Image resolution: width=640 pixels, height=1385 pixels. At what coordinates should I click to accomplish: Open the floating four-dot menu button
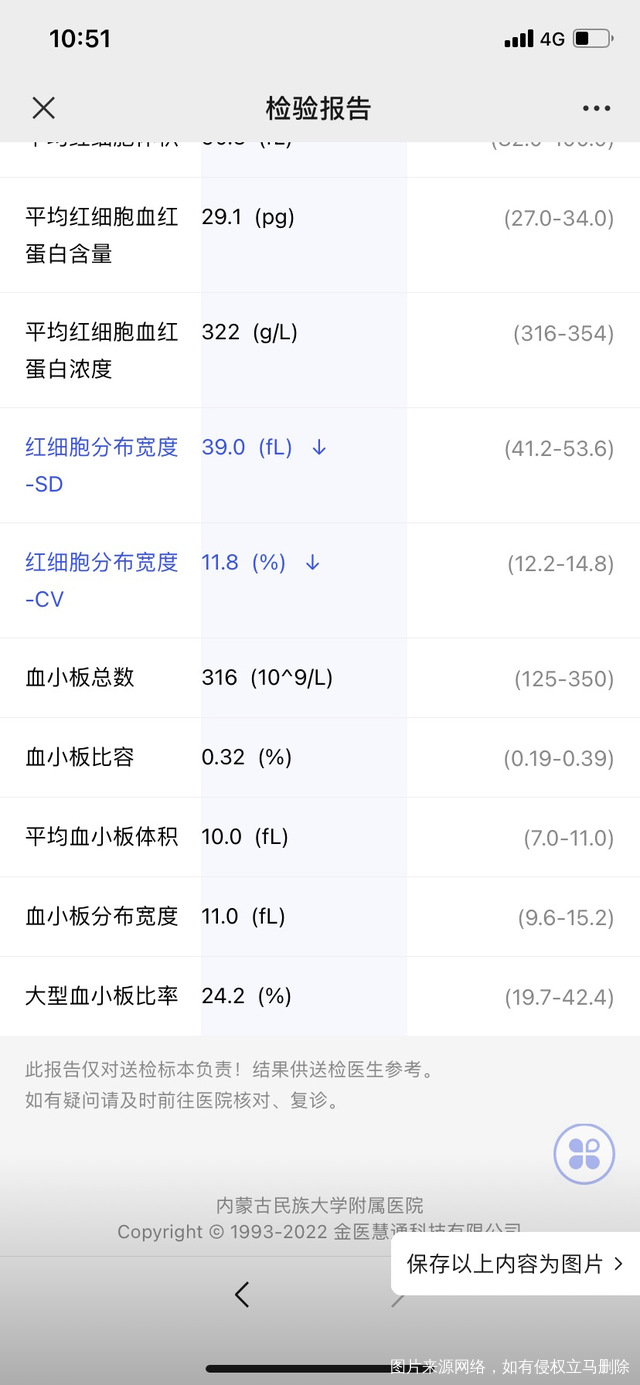click(584, 1154)
